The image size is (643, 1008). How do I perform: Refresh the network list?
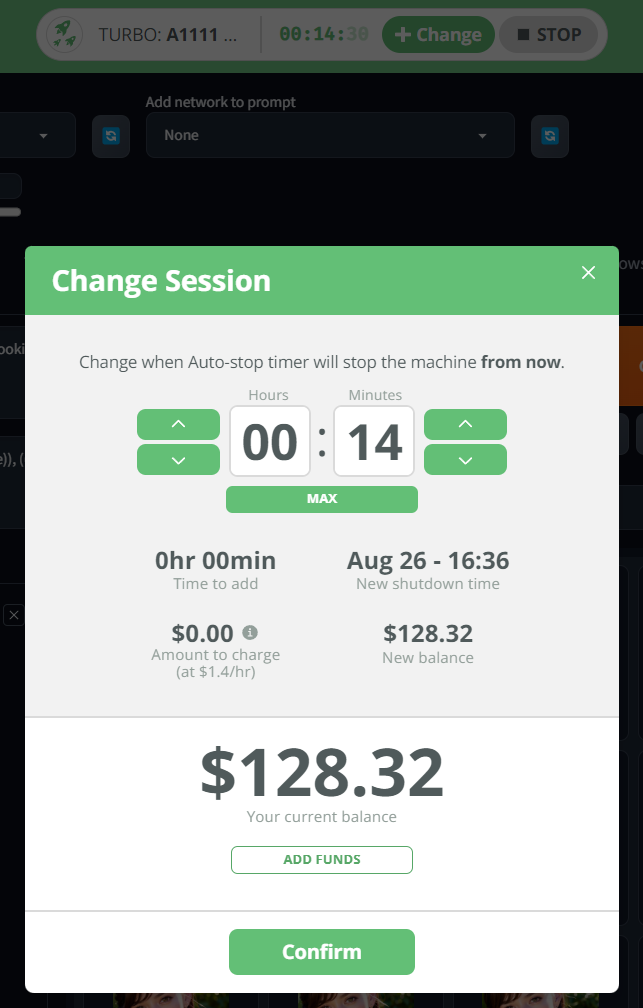(550, 135)
